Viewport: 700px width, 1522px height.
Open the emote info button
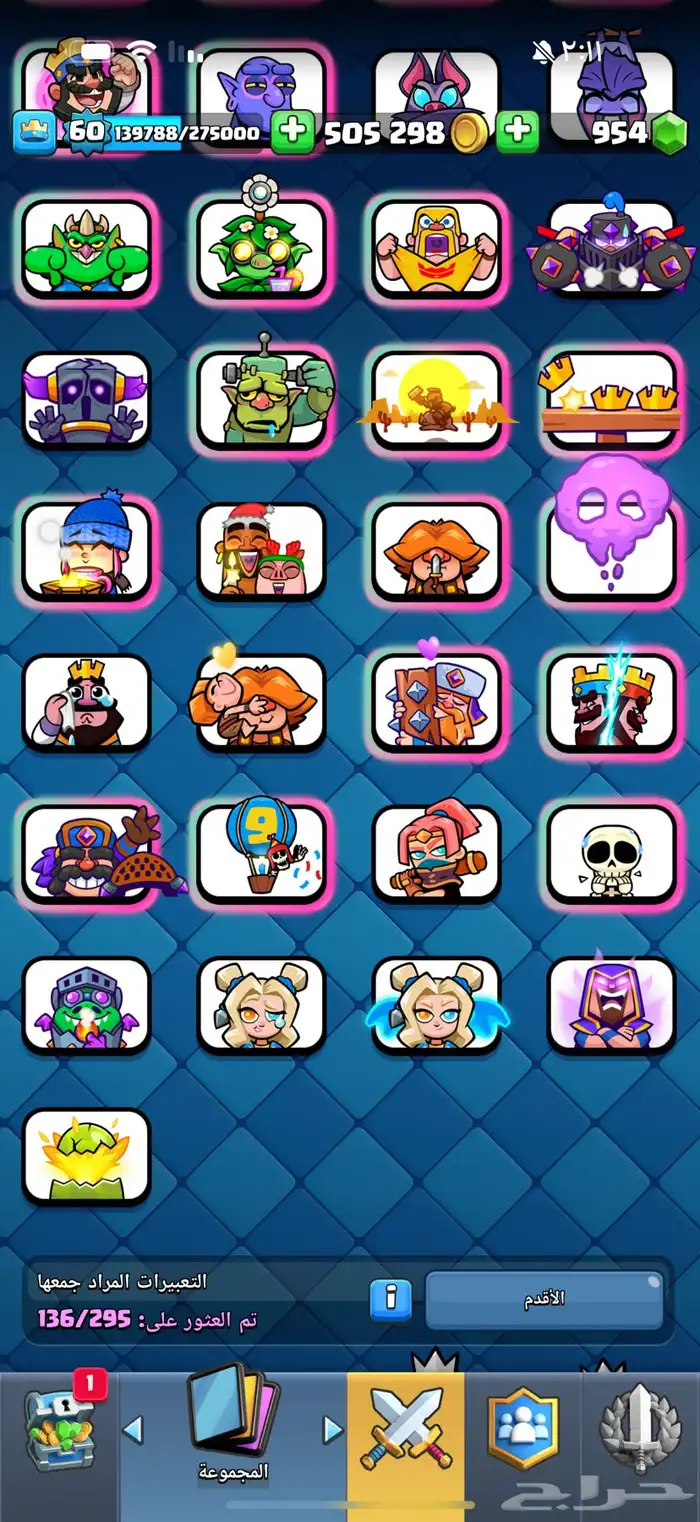point(391,1298)
